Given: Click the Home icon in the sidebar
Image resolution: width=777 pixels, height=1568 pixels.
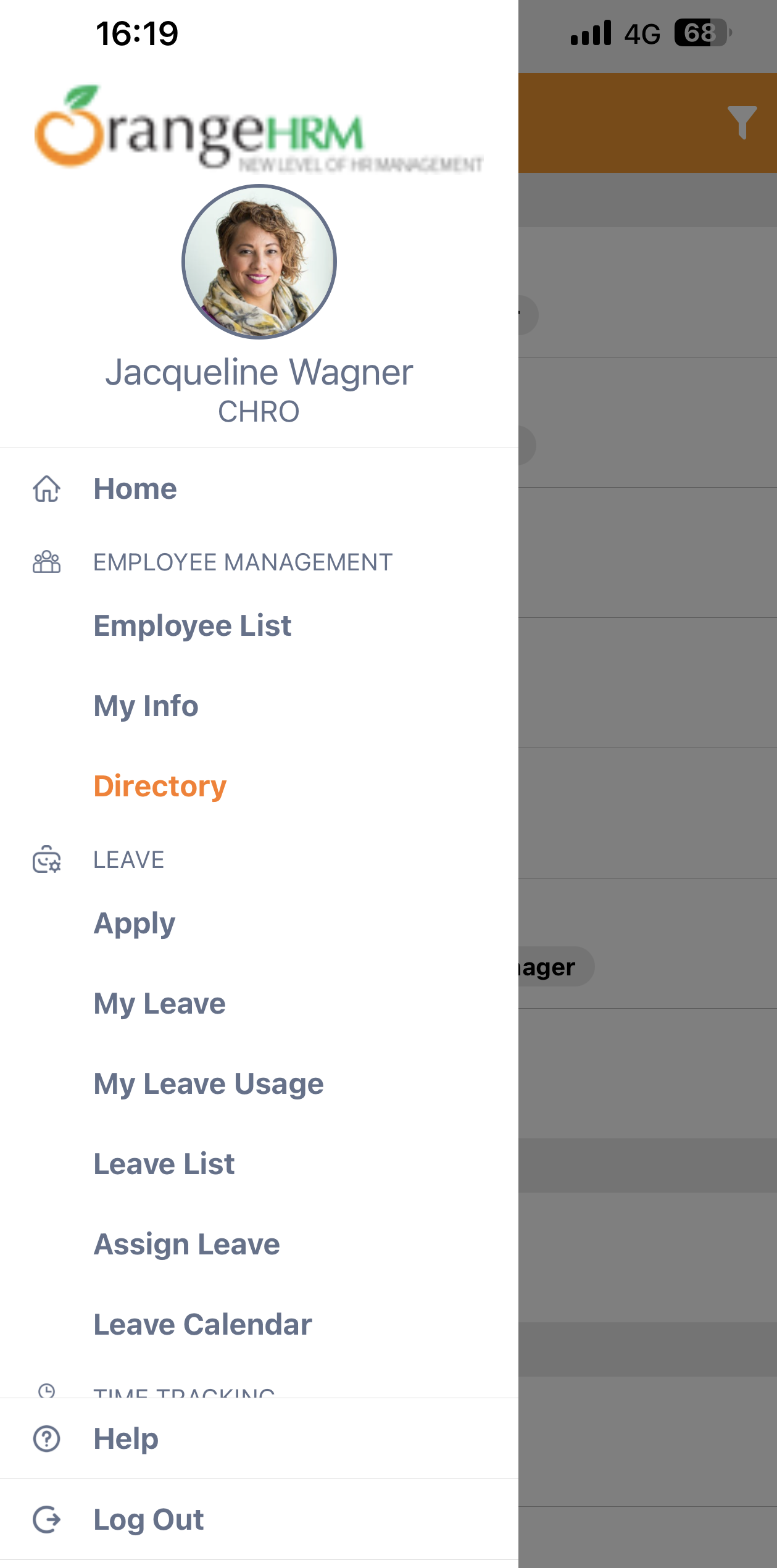Looking at the screenshot, I should tap(46, 489).
